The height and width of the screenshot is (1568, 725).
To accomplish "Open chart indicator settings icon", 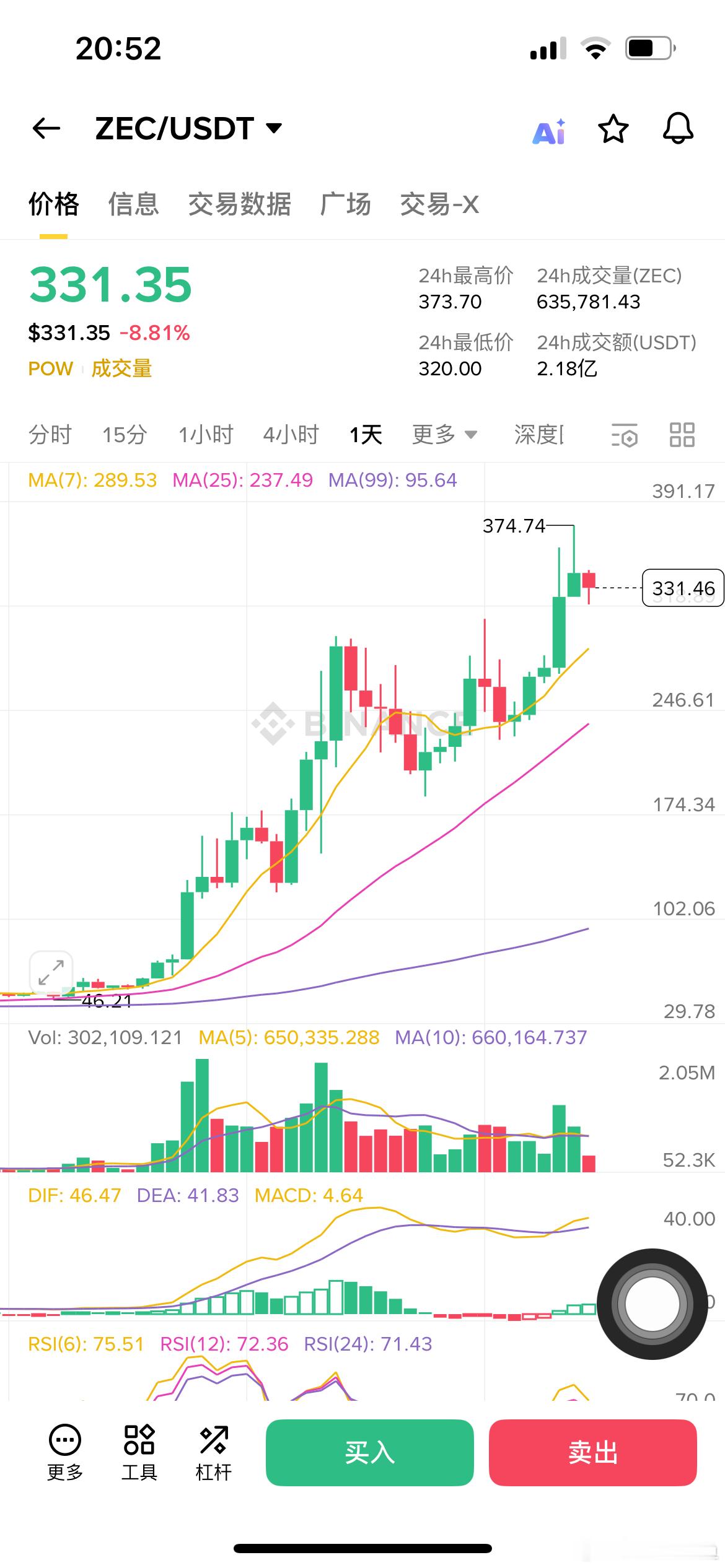I will tap(625, 435).
